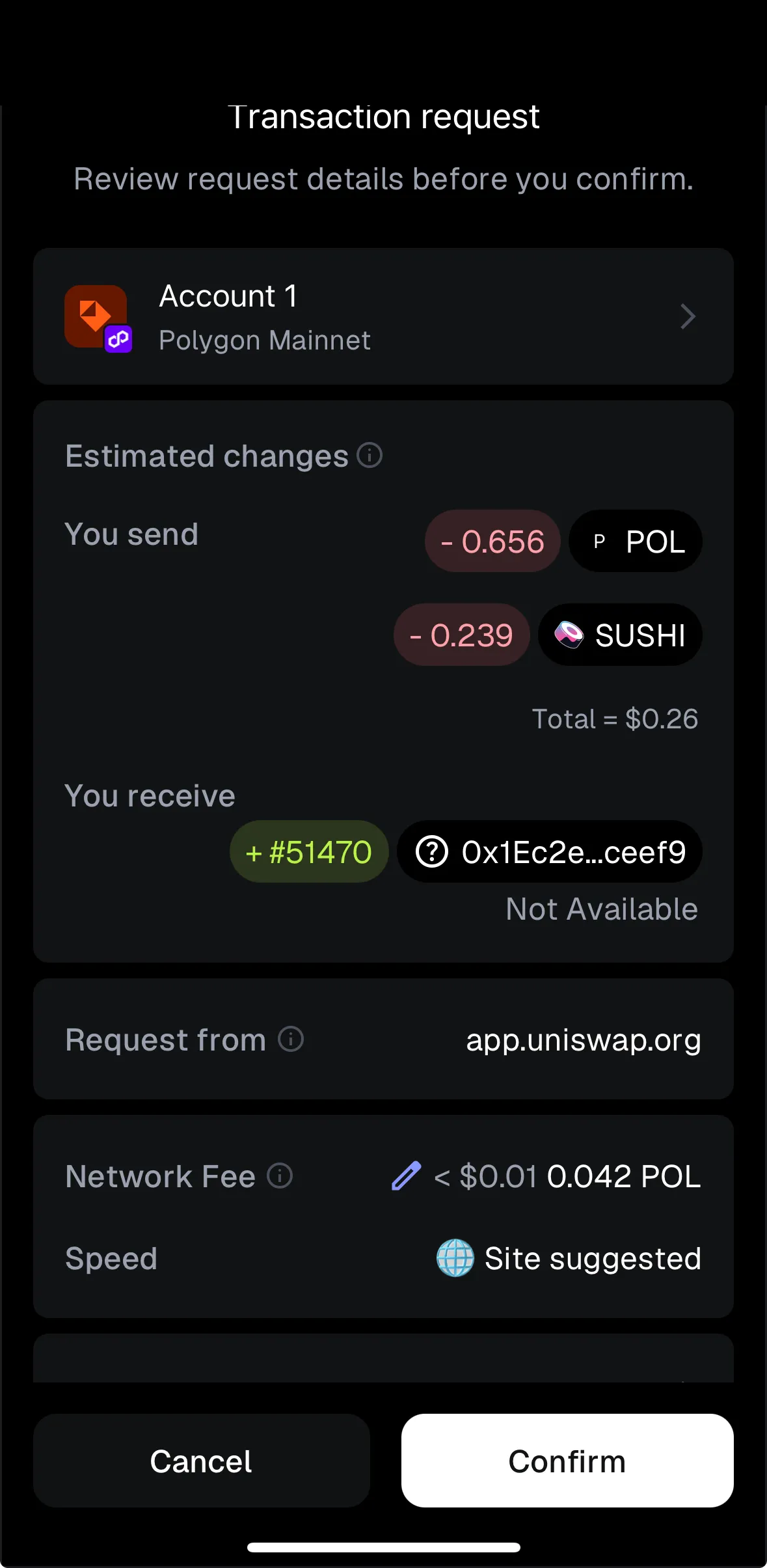
Task: Tap the bottom sheet drag handle
Action: pyautogui.click(x=383, y=1548)
